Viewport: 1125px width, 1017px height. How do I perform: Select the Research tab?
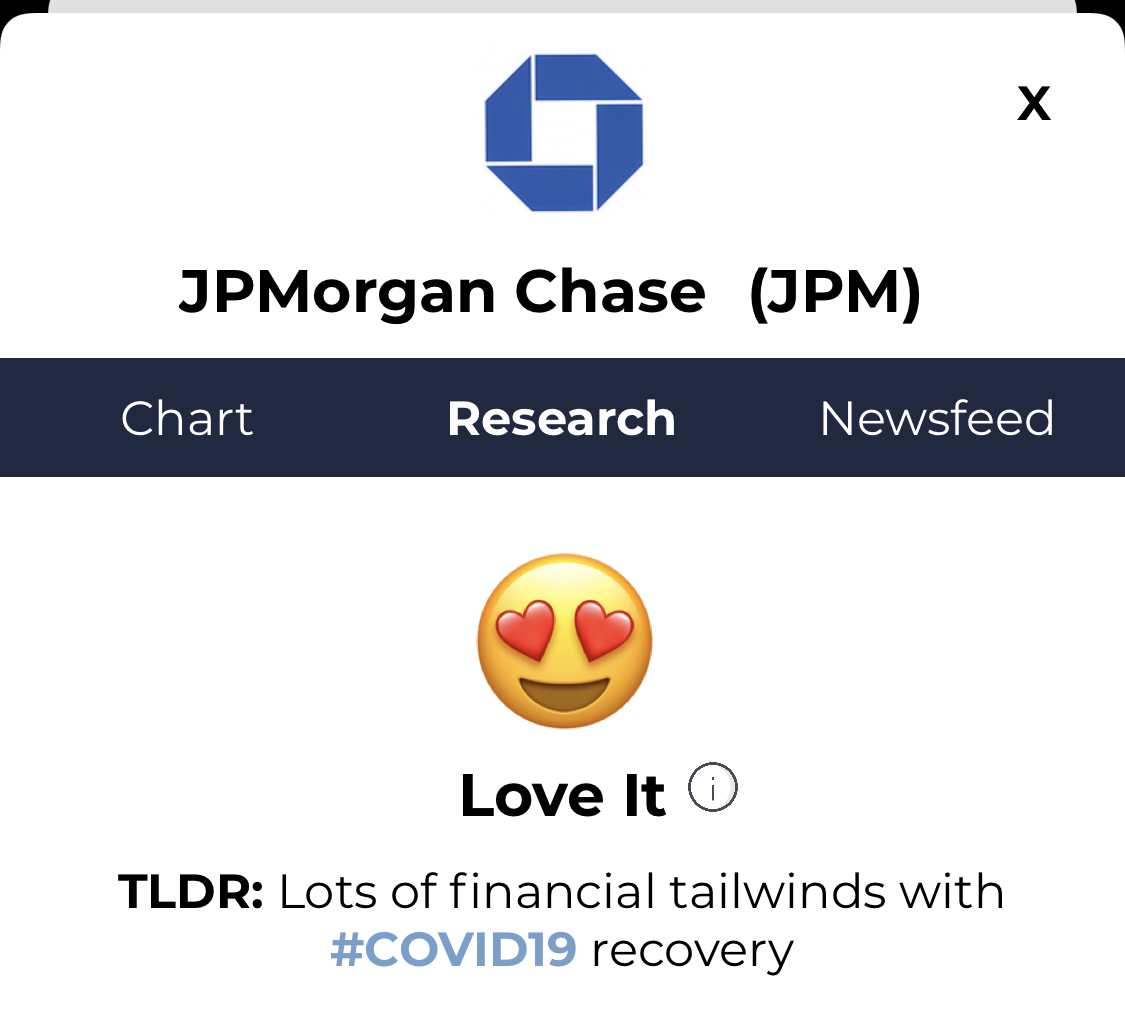(561, 418)
